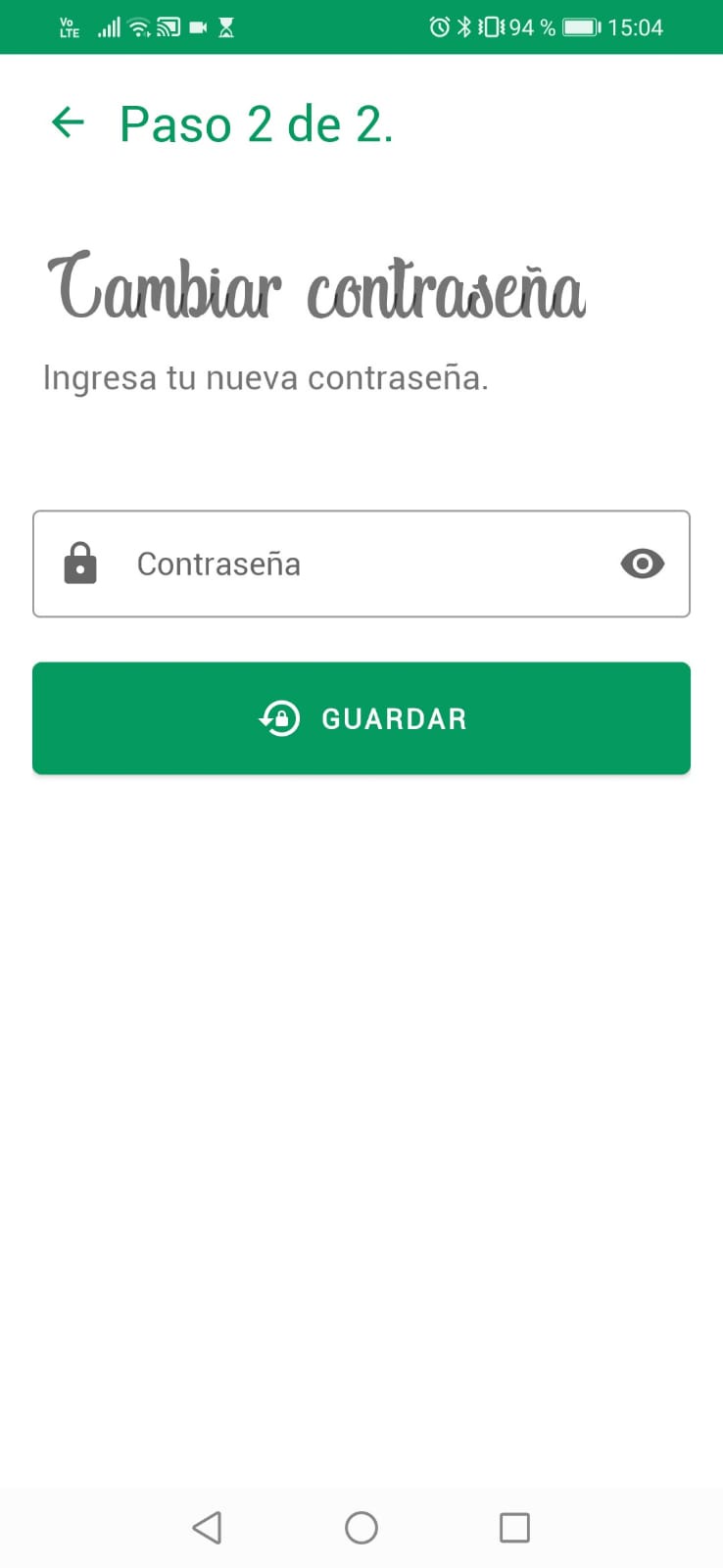Image resolution: width=723 pixels, height=1568 pixels.
Task: Show the password with the eye icon
Action: (643, 563)
